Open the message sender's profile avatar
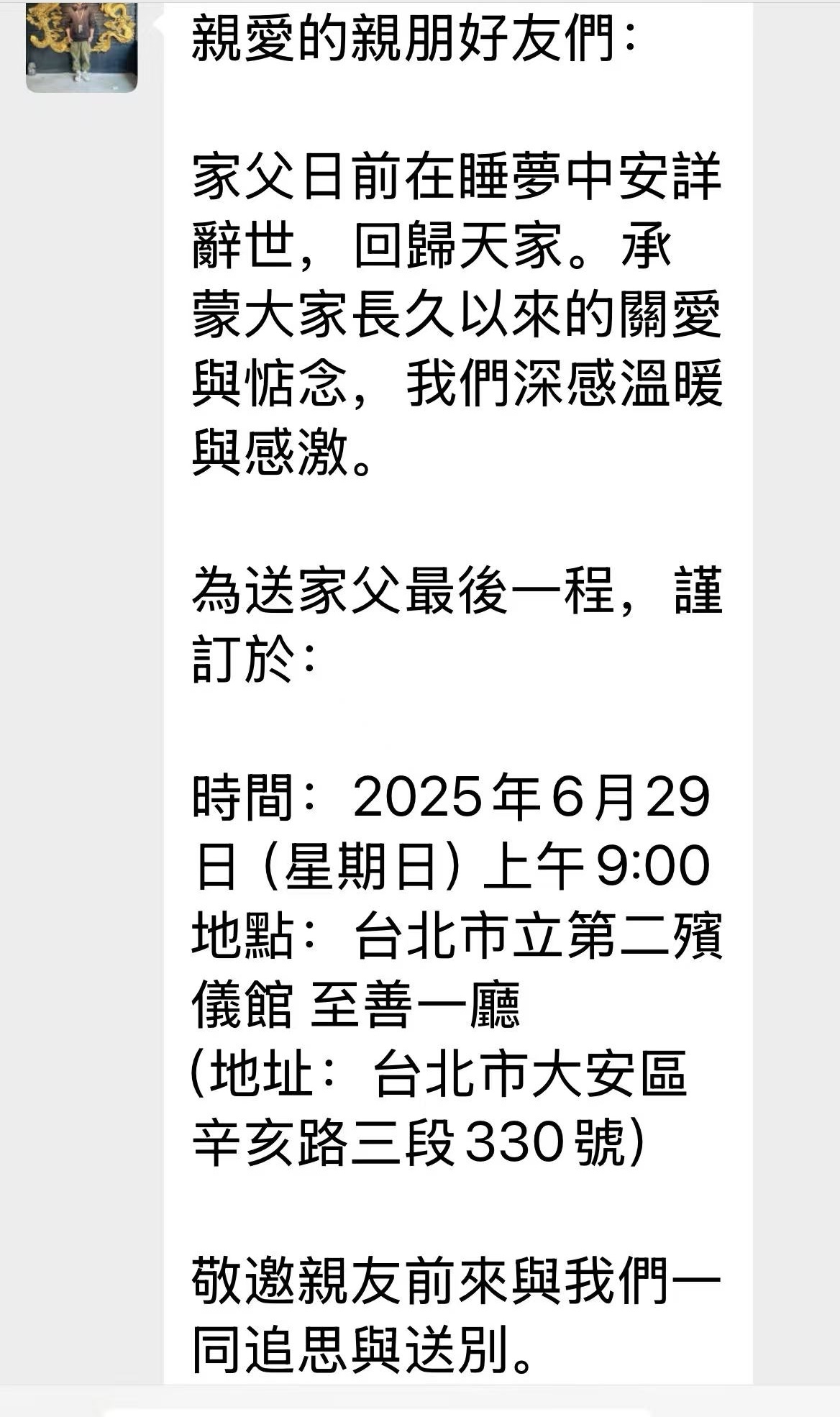Screen dimensions: 840x1417 coord(81,47)
